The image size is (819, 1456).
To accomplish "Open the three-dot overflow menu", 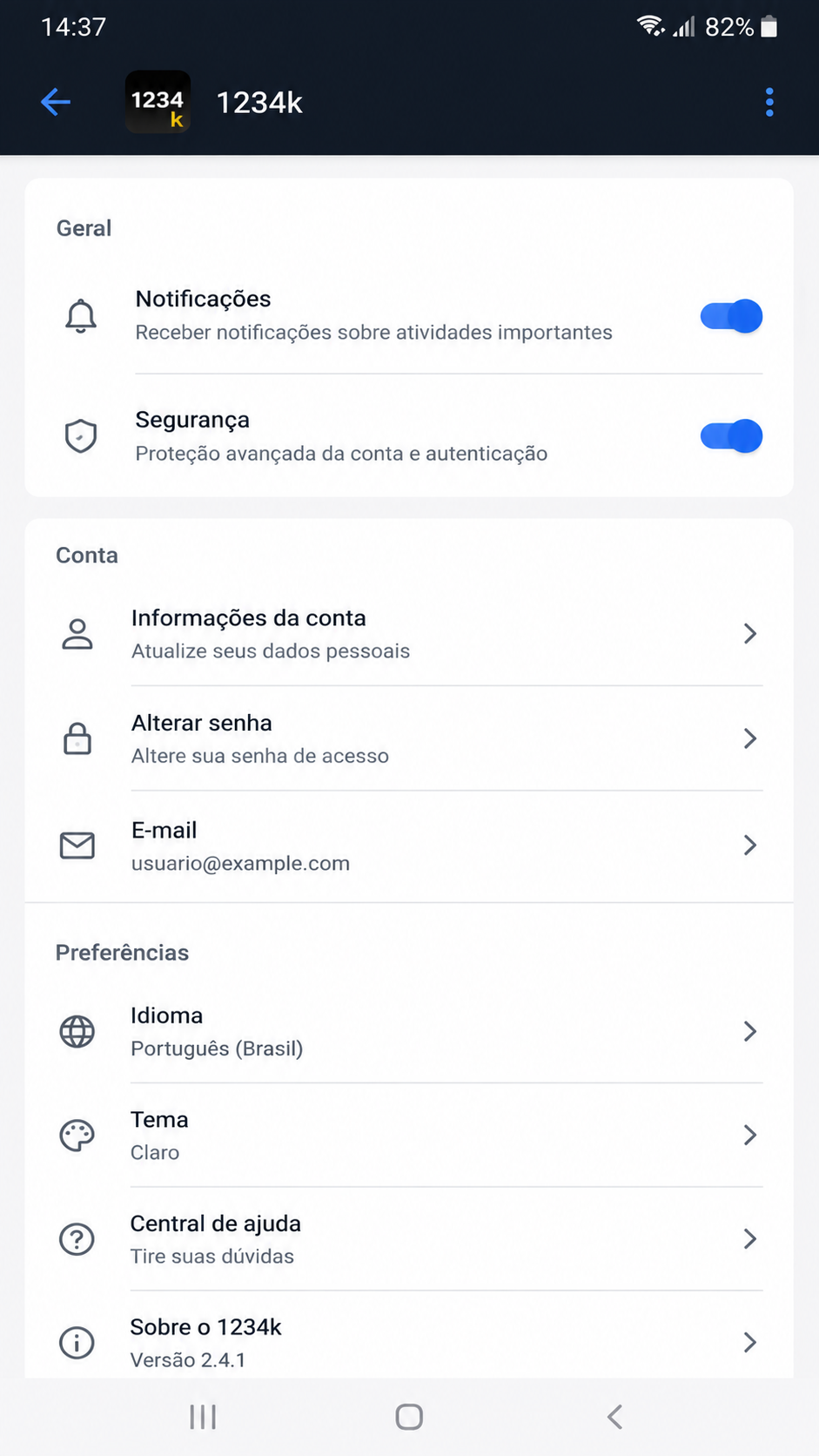I will tap(769, 103).
